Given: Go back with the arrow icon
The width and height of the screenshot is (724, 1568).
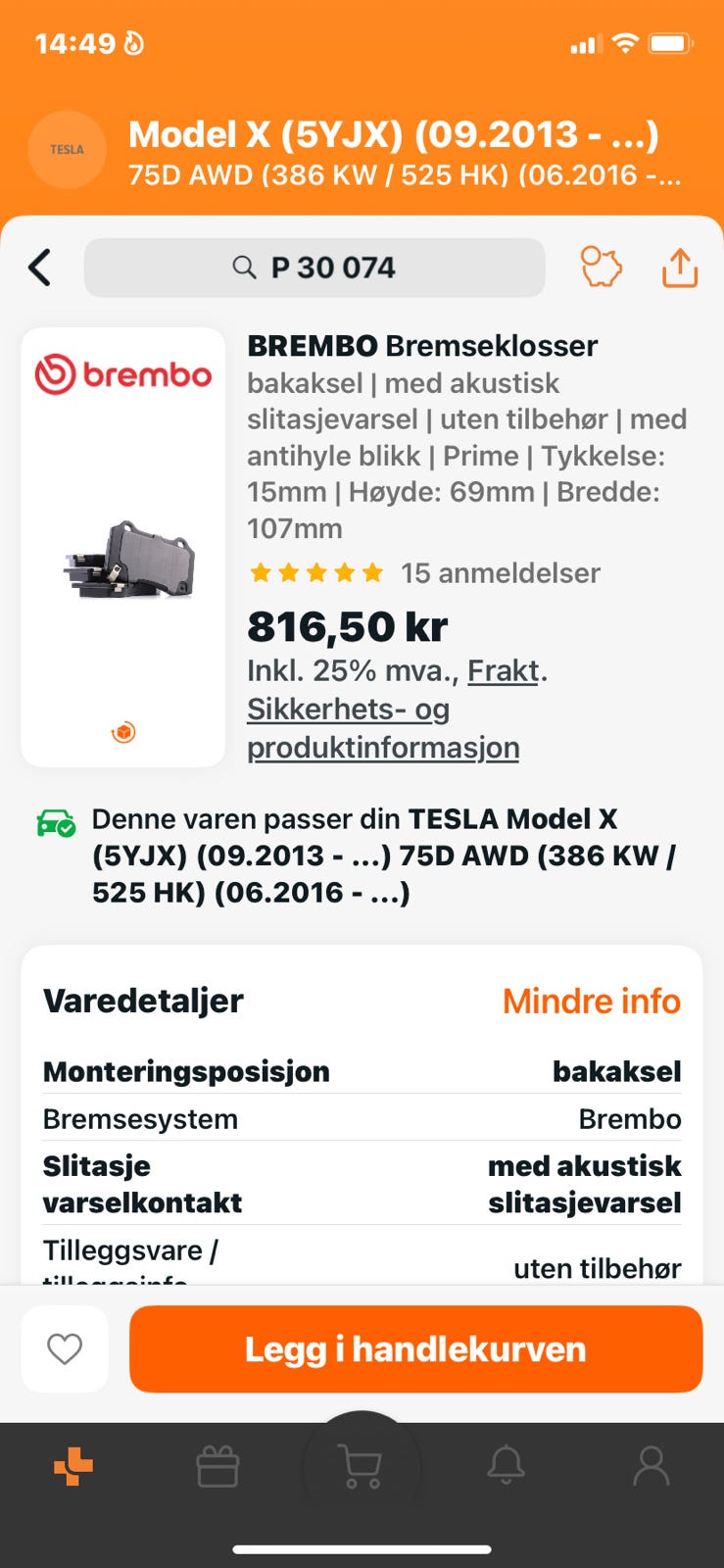Looking at the screenshot, I should click(x=39, y=268).
